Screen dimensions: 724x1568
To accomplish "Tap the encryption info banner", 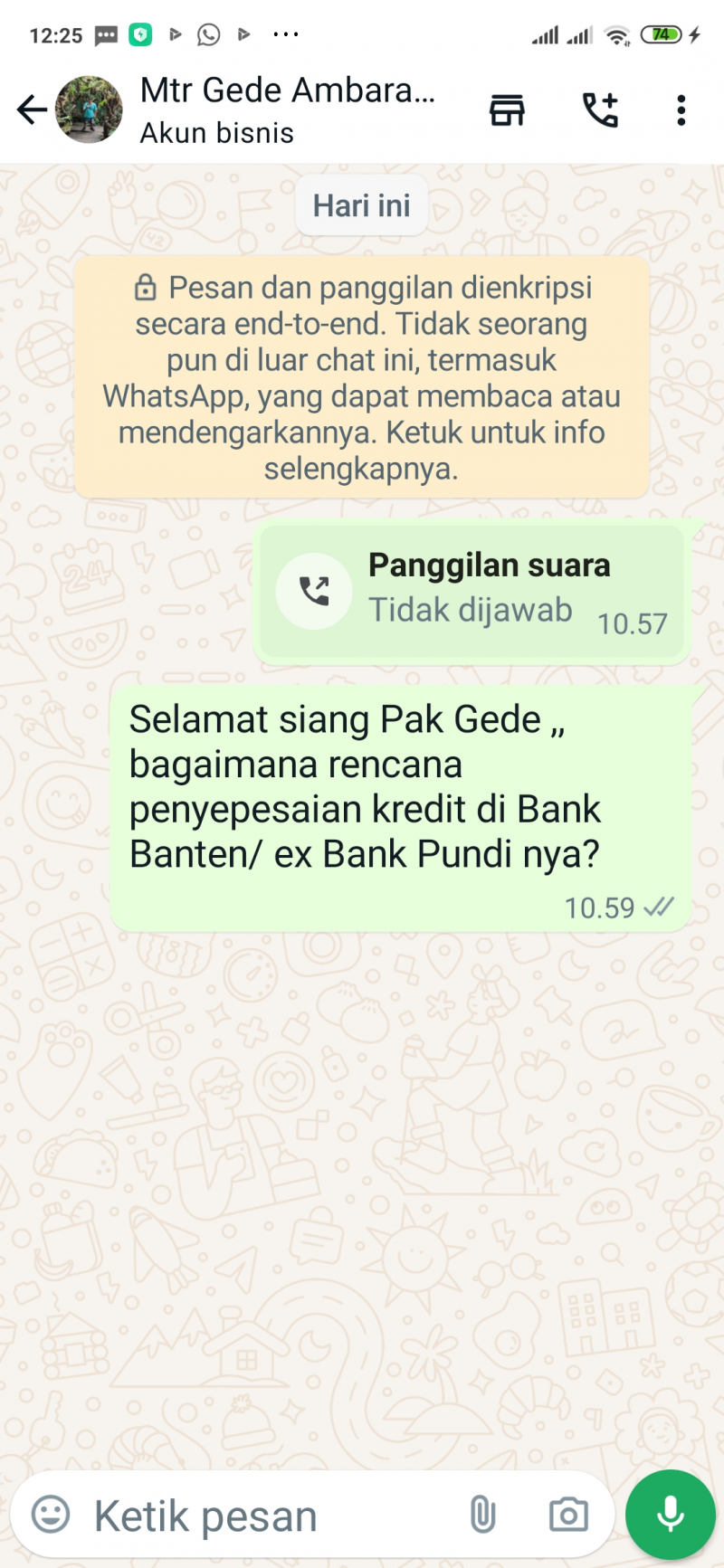I will pyautogui.click(x=361, y=377).
